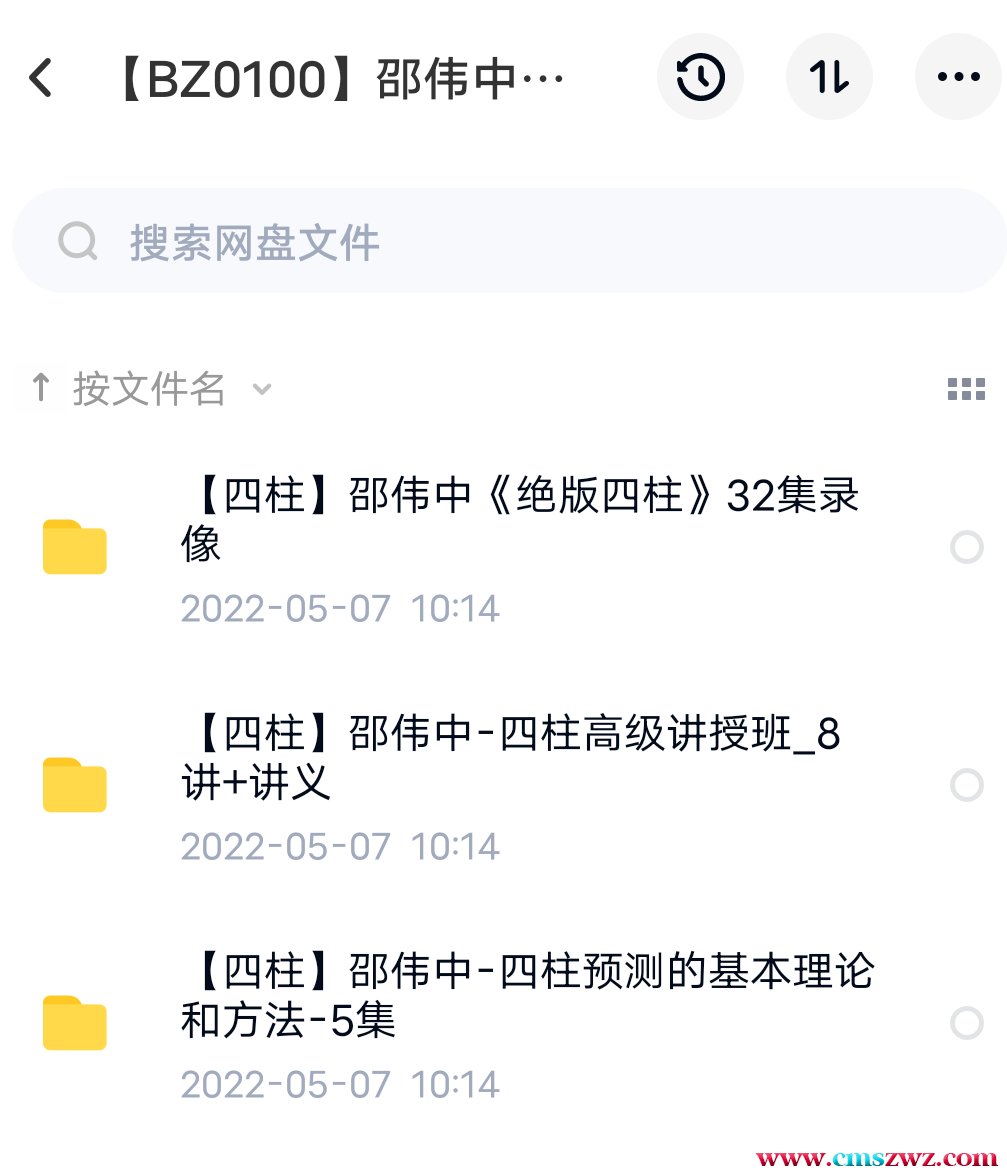This screenshot has height=1176, width=1007.
Task: Select the 四柱高级讲授班_8讲+讲义 folder checkbox
Action: tap(967, 785)
